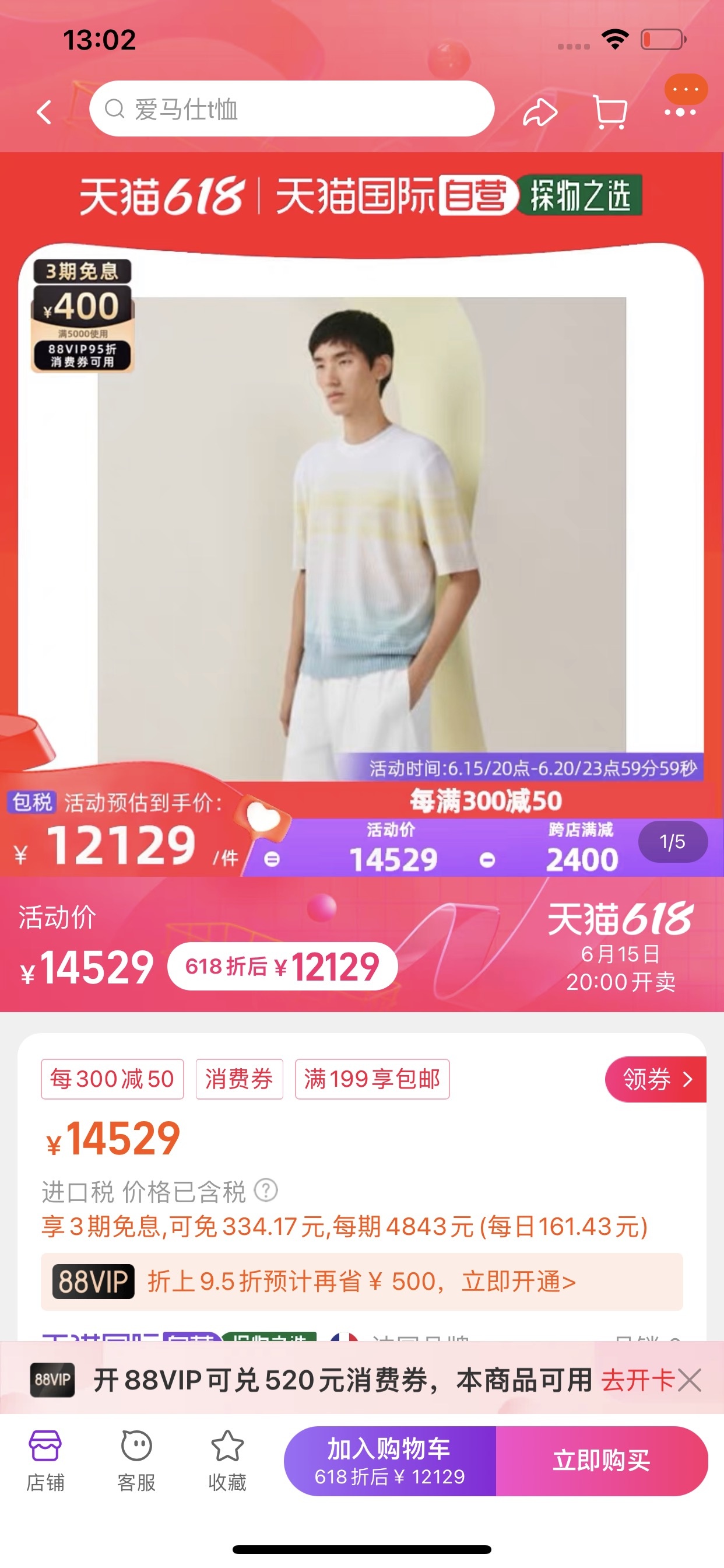Contact 客服 customer service
This screenshot has height=1568, width=724.
tap(136, 1459)
